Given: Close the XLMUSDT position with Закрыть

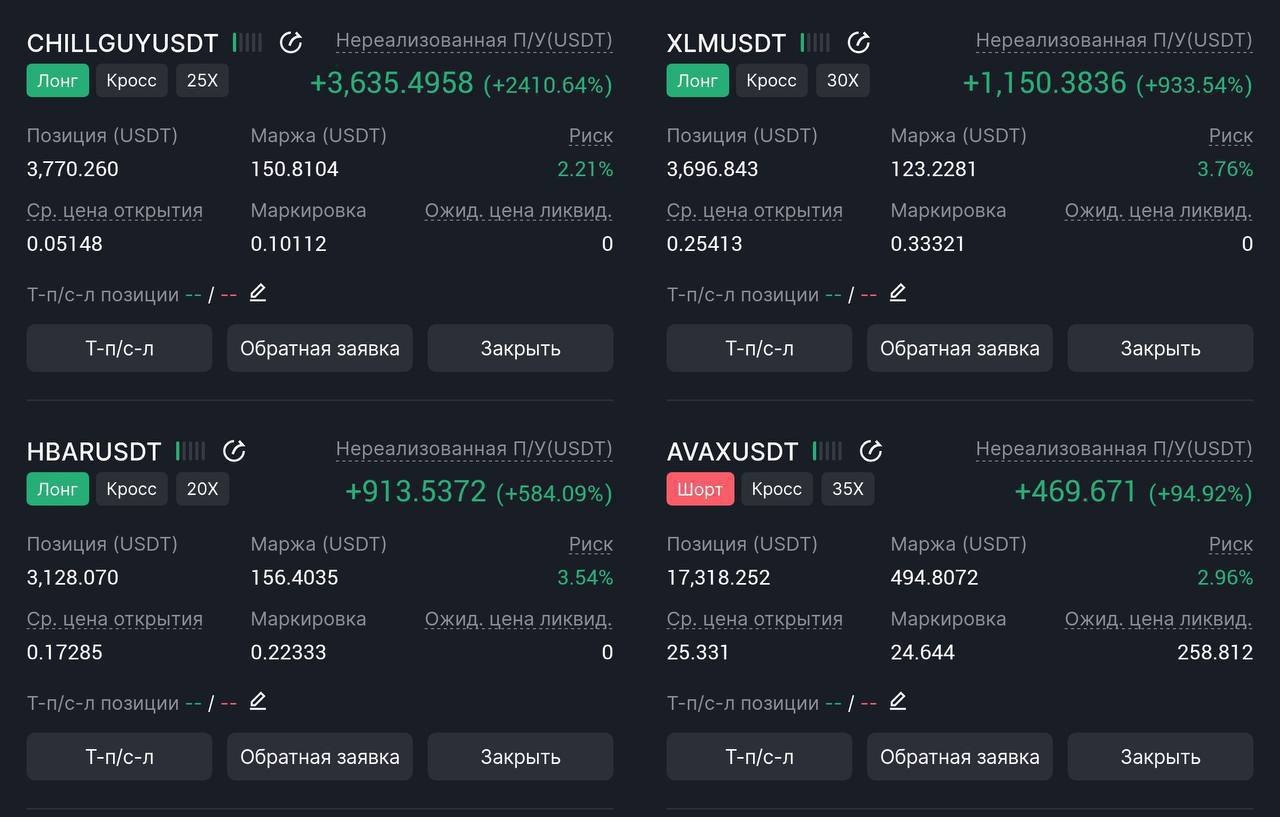Looking at the screenshot, I should click(1160, 348).
